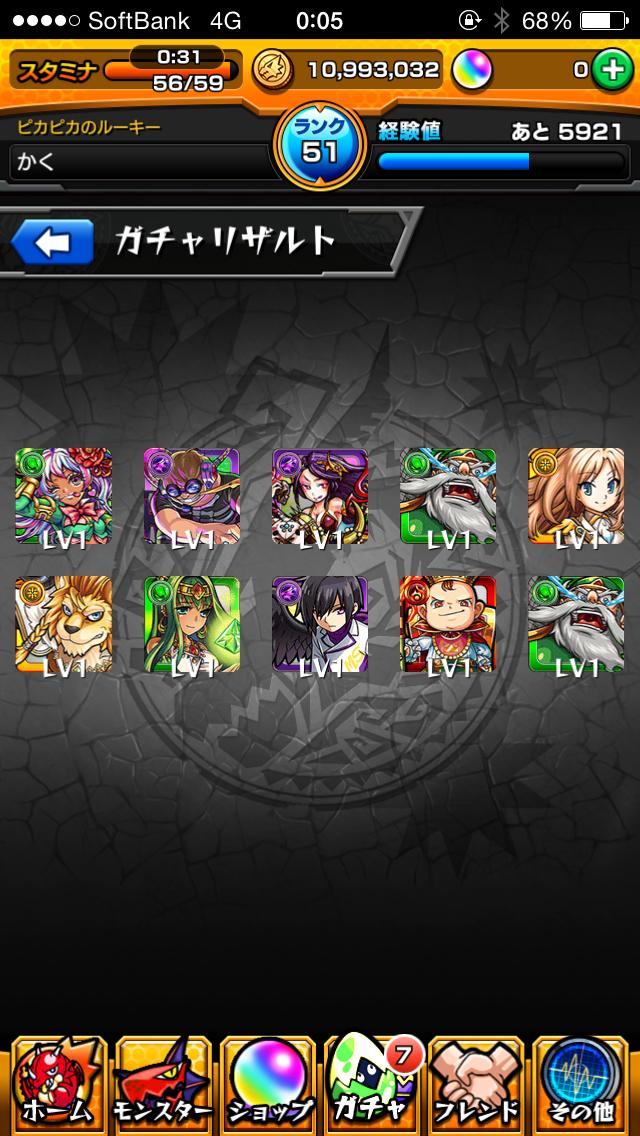
Task: Open the ショップ tab
Action: (x=267, y=1083)
